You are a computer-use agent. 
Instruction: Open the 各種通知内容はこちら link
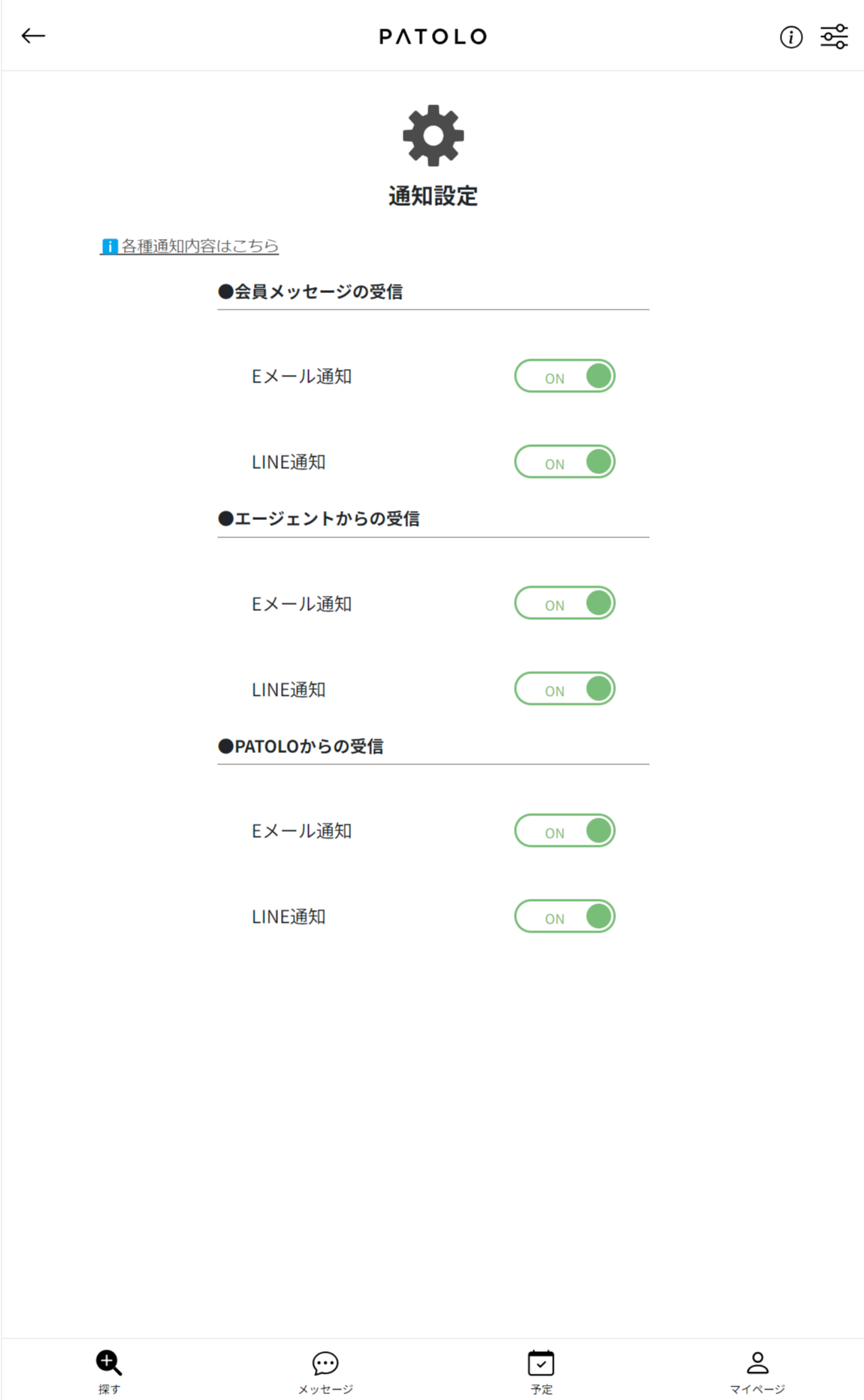(189, 246)
